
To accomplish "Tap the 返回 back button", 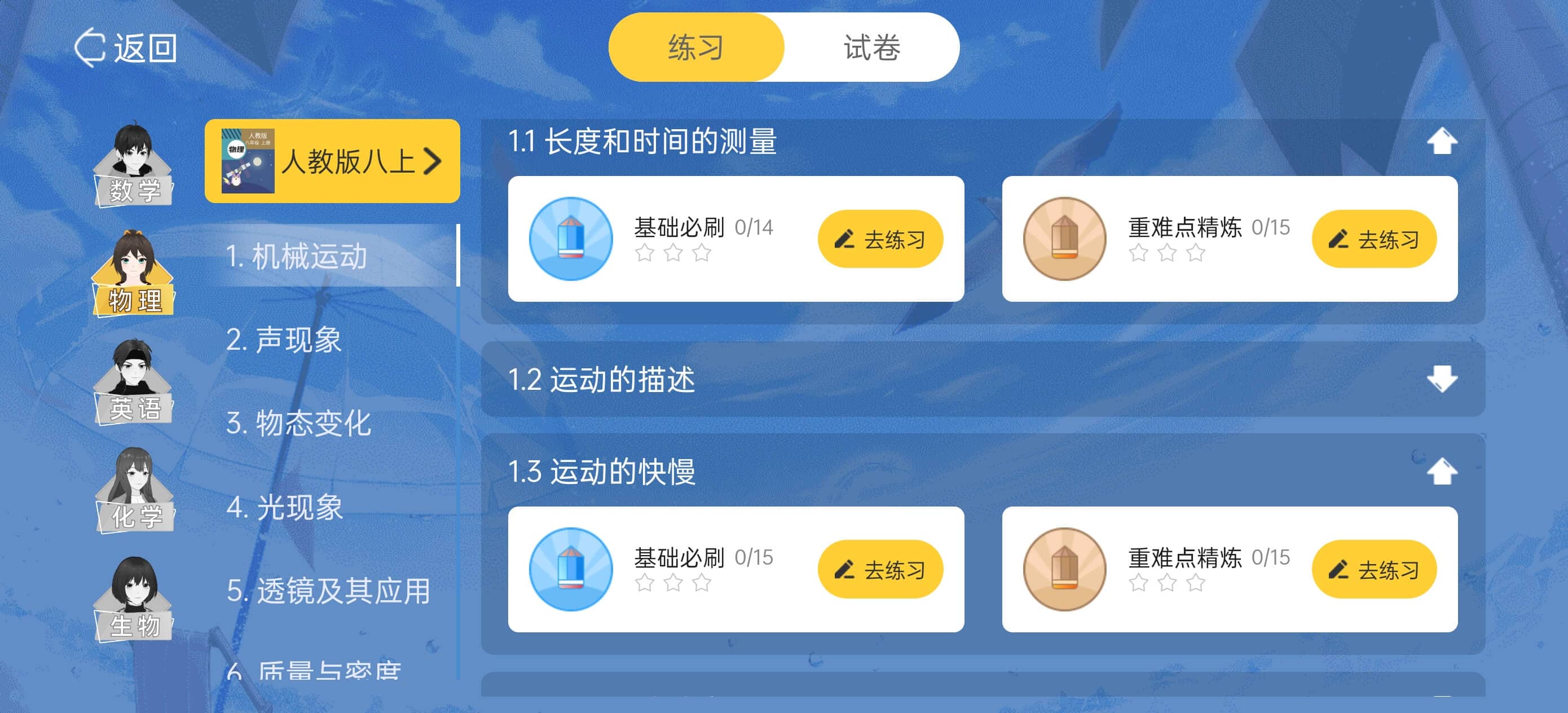I will point(126,47).
